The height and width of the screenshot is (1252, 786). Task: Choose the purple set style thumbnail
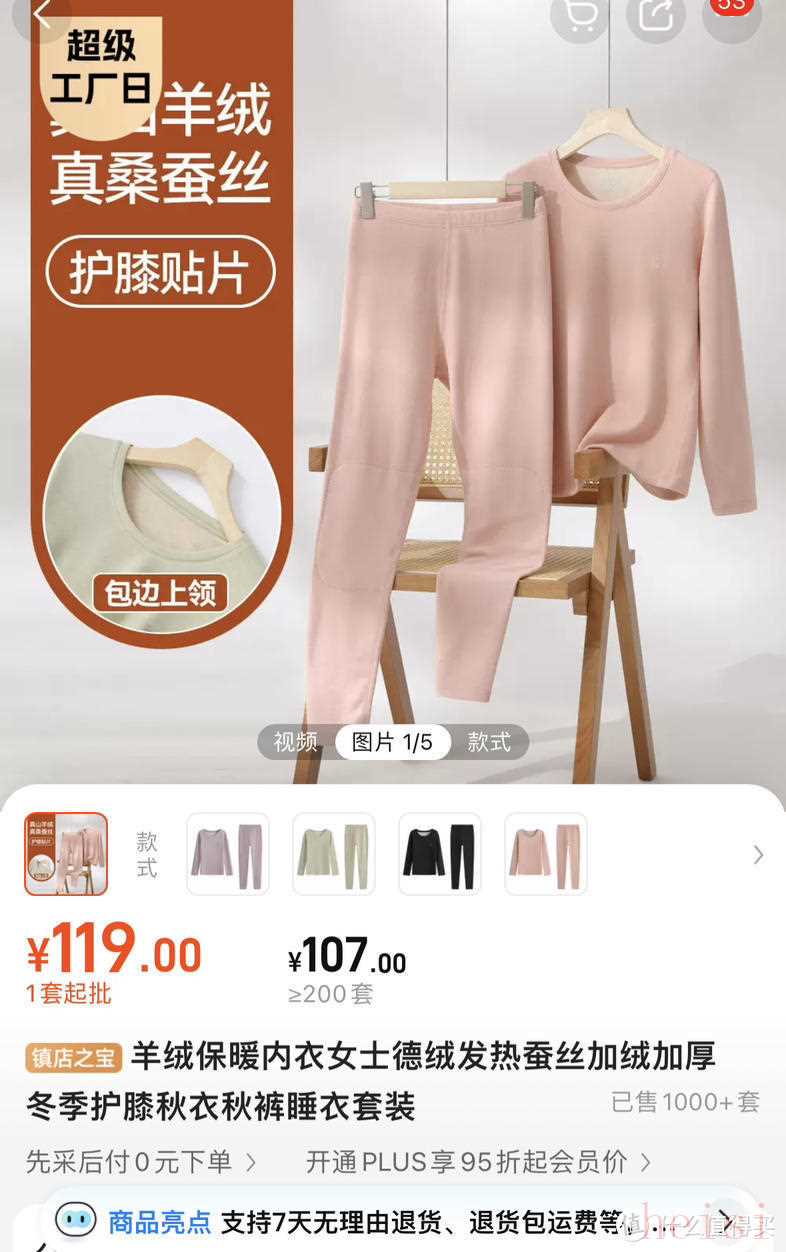[228, 853]
